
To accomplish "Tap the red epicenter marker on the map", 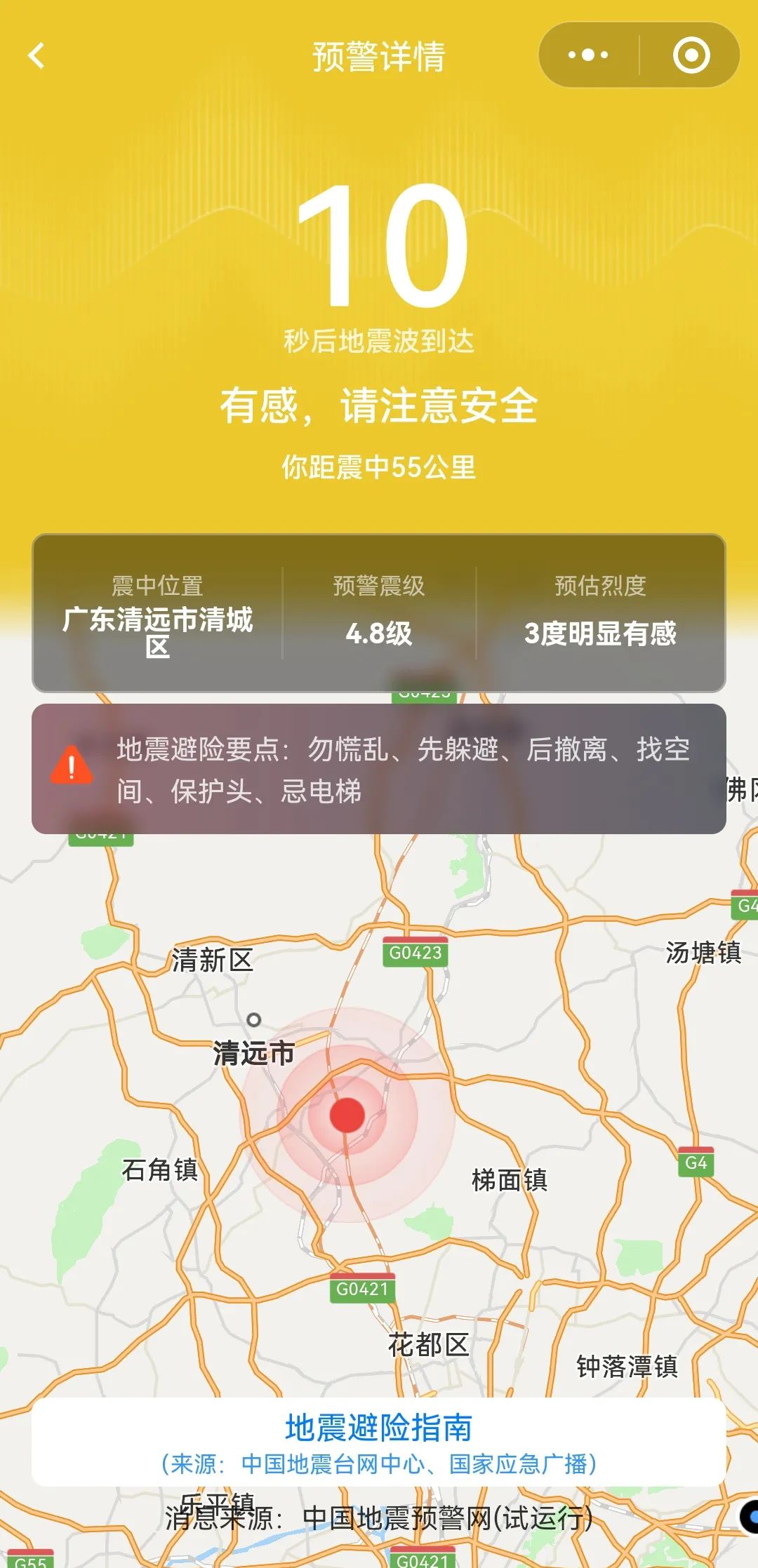I will point(347,1115).
